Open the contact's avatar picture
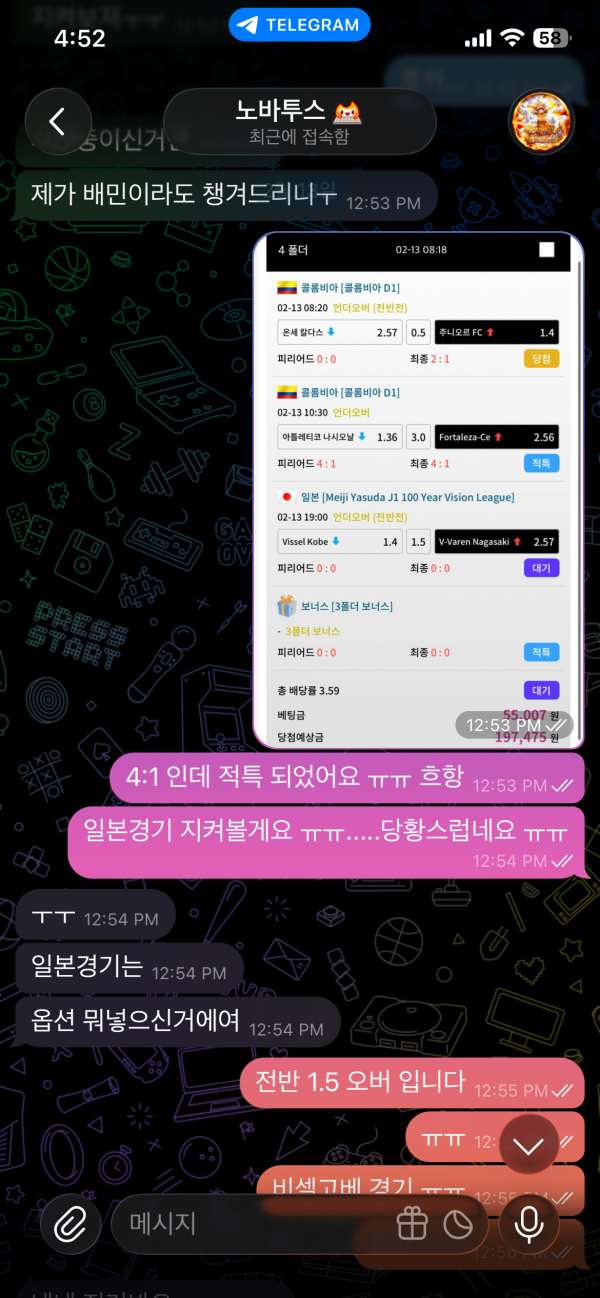This screenshot has height=1298, width=600. 541,122
